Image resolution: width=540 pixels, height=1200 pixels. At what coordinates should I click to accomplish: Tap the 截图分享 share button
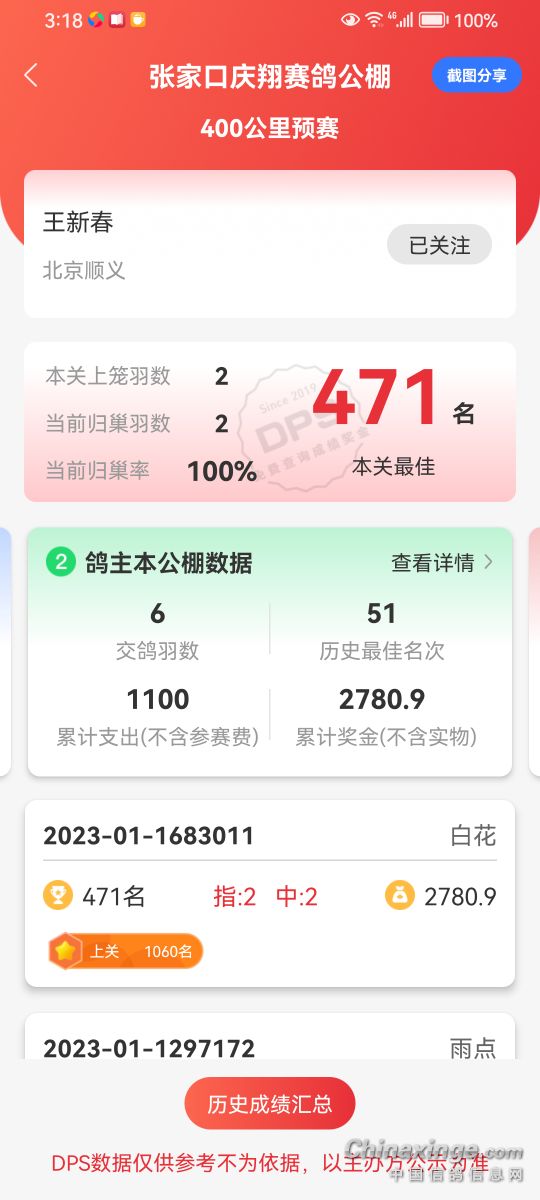coord(477,76)
